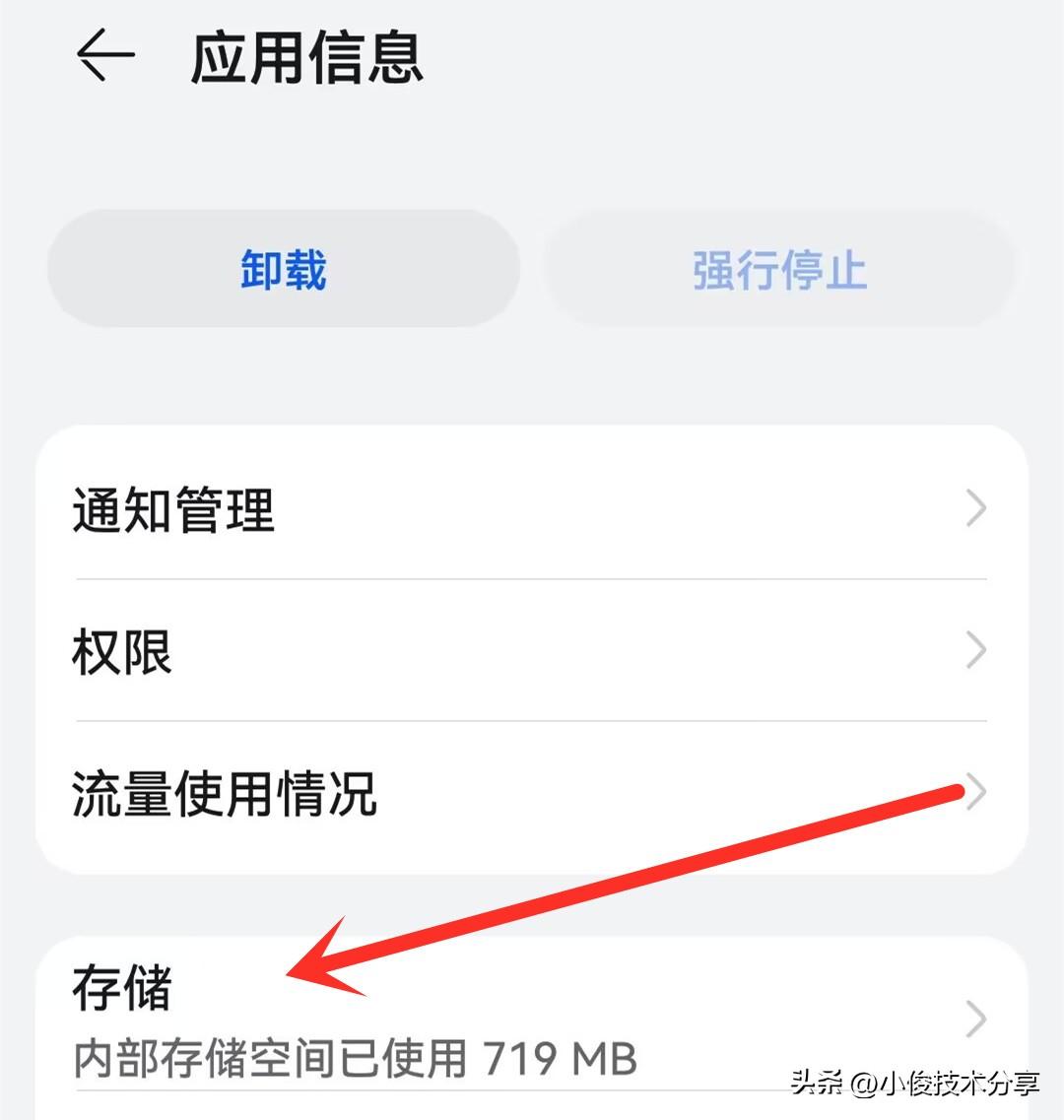
Task: Tap 强行停止 to force stop the app
Action: [778, 268]
